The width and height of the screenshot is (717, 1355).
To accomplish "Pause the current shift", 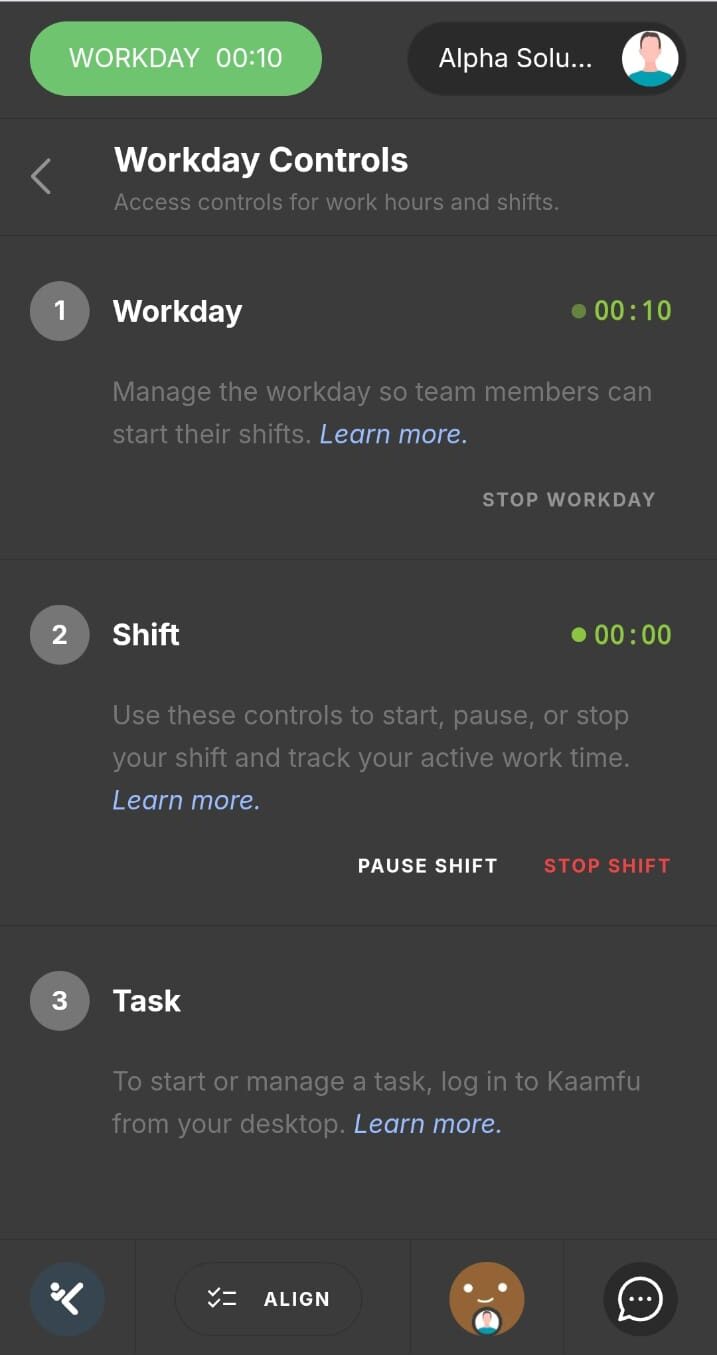I will [427, 866].
